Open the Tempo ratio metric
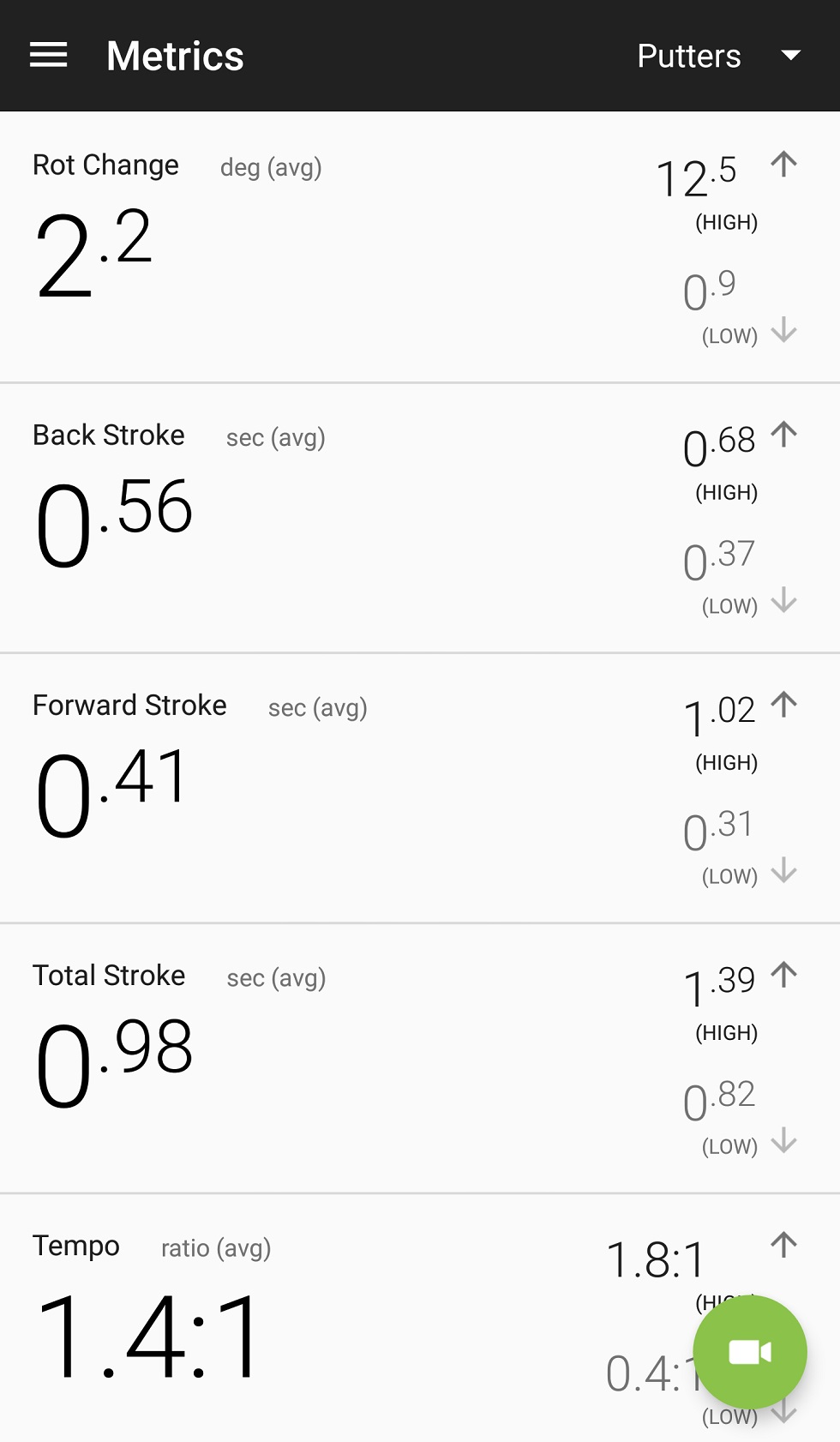The image size is (840, 1442). pyautogui.click(x=420, y=1318)
